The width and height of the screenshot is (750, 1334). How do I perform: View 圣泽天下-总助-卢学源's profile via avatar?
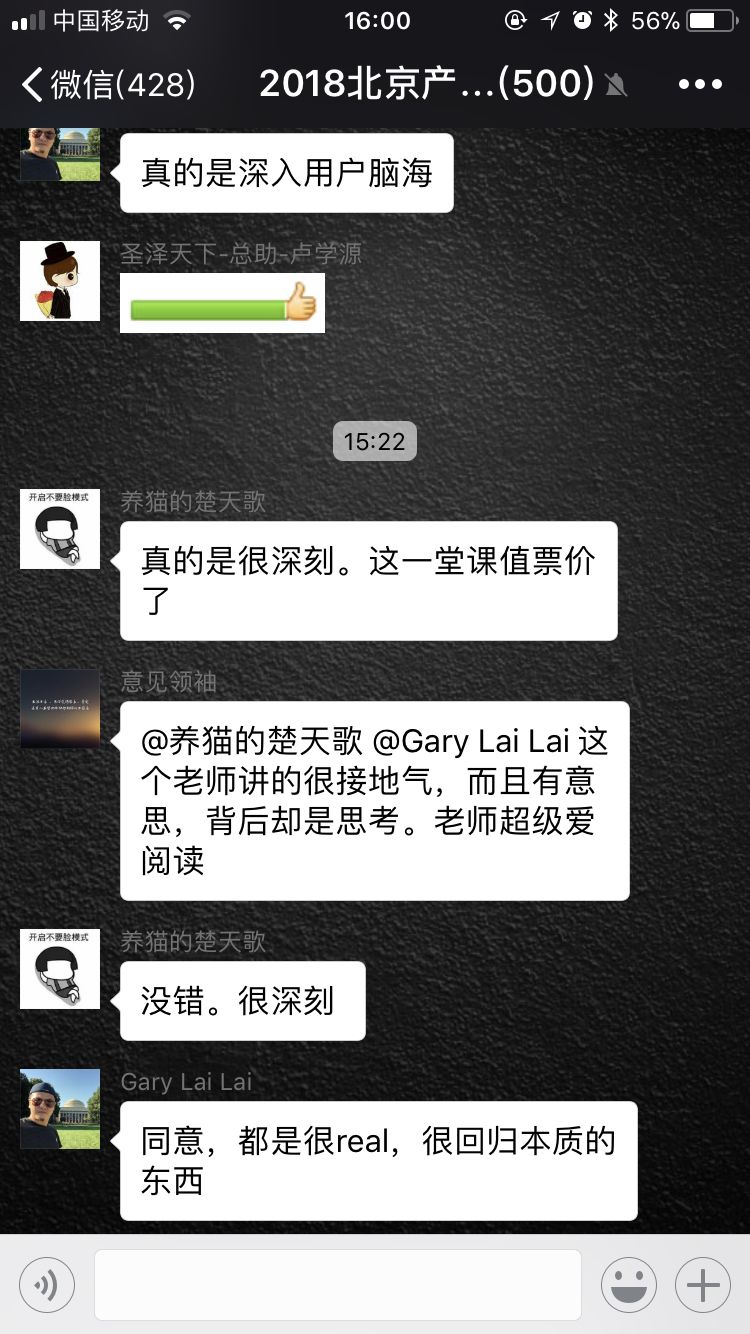60,281
